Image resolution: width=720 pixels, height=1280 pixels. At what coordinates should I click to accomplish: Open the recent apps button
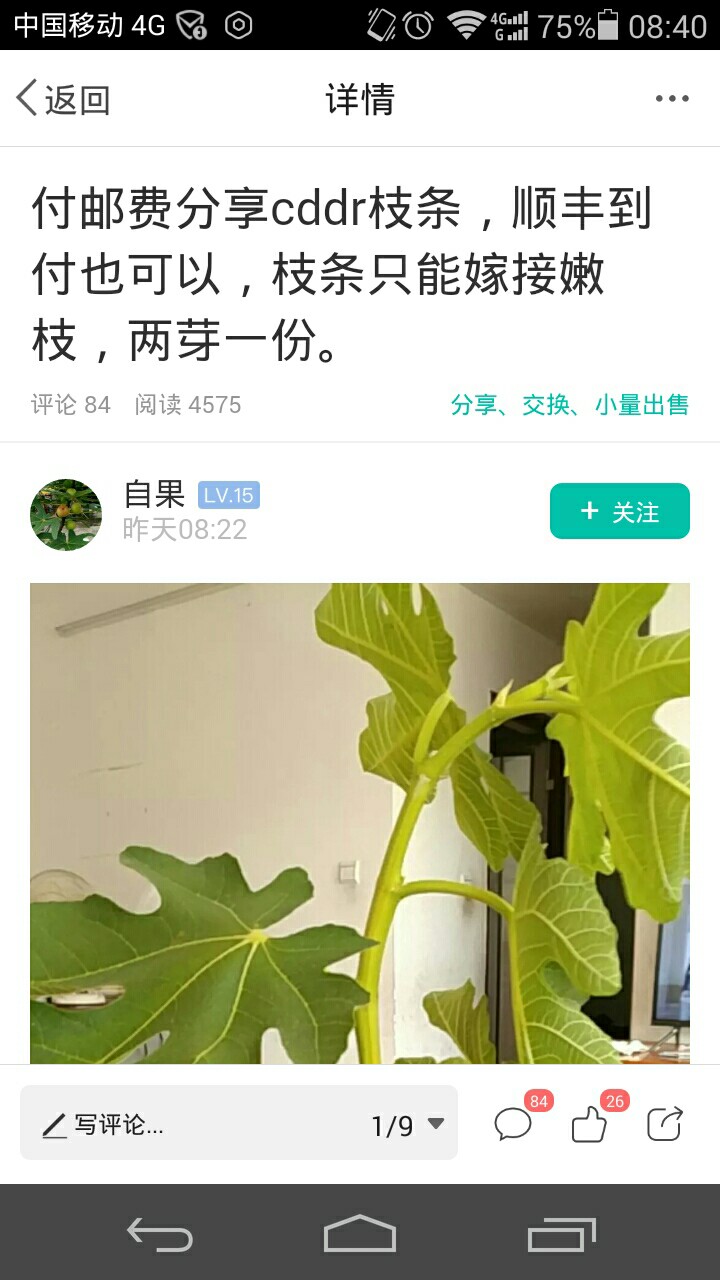[x=562, y=1234]
